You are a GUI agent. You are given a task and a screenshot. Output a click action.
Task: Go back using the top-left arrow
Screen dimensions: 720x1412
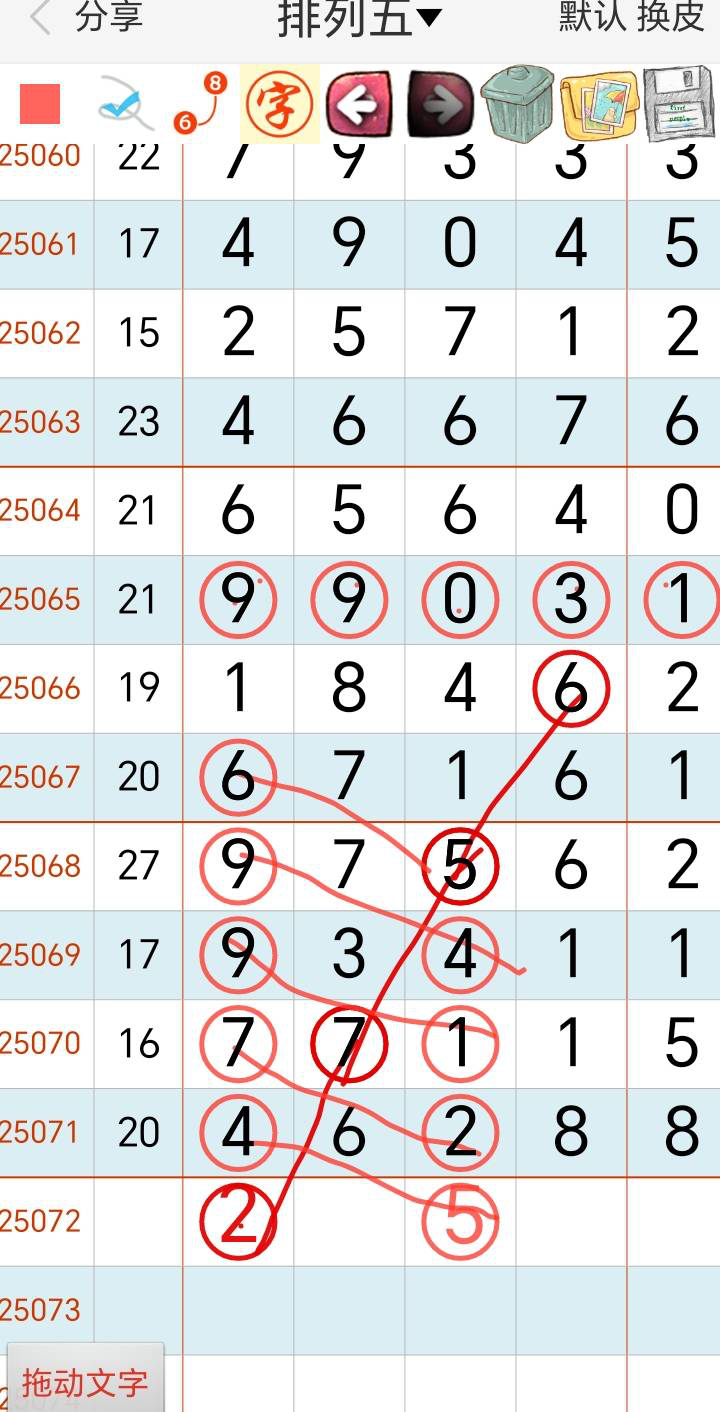[40, 18]
